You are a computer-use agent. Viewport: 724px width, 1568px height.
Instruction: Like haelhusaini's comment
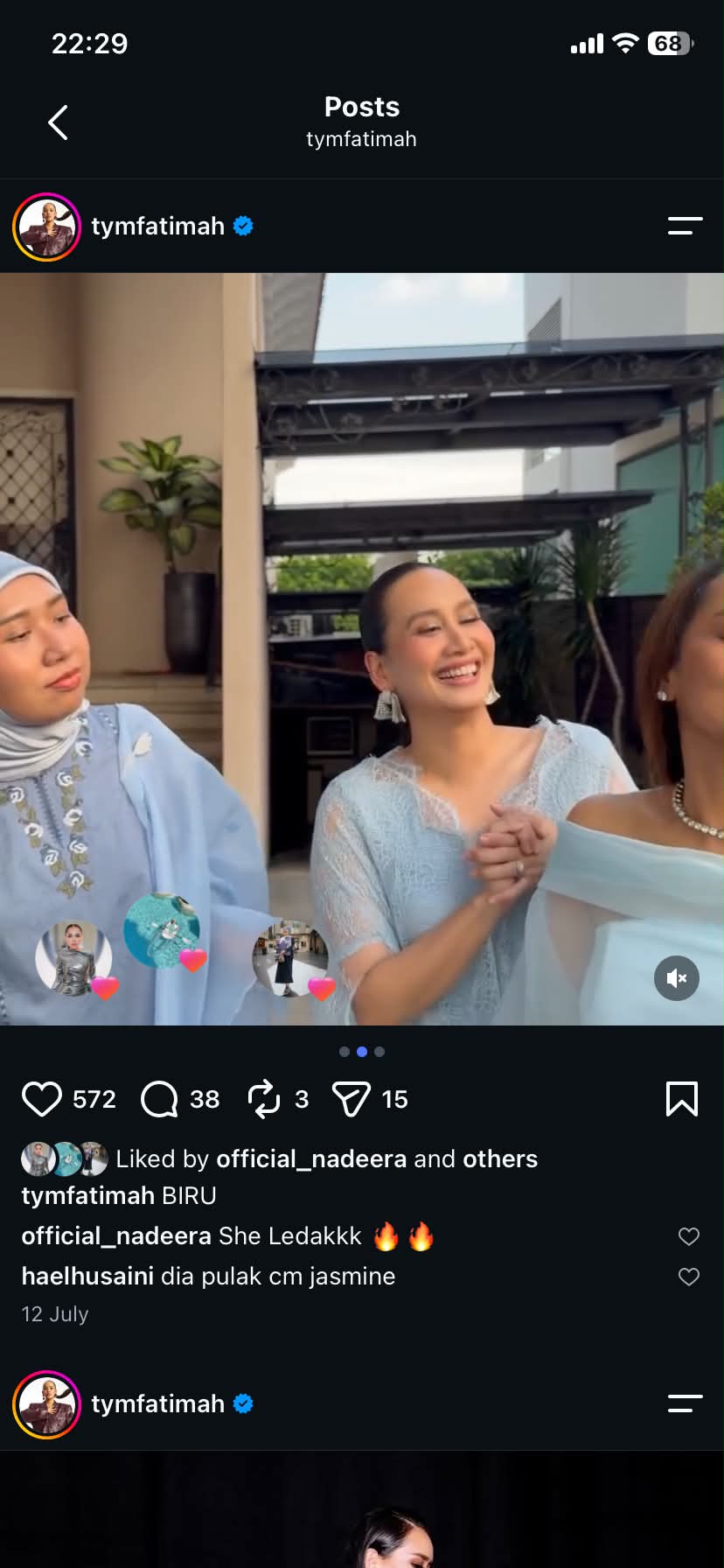click(x=689, y=1277)
